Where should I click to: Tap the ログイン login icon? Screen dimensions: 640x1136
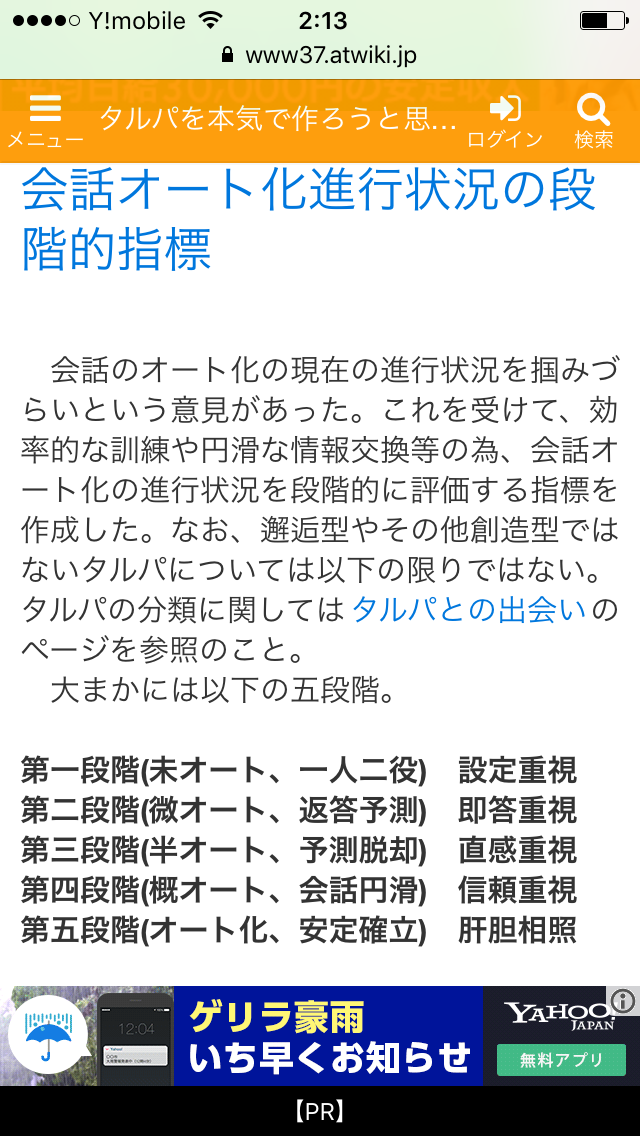504,121
